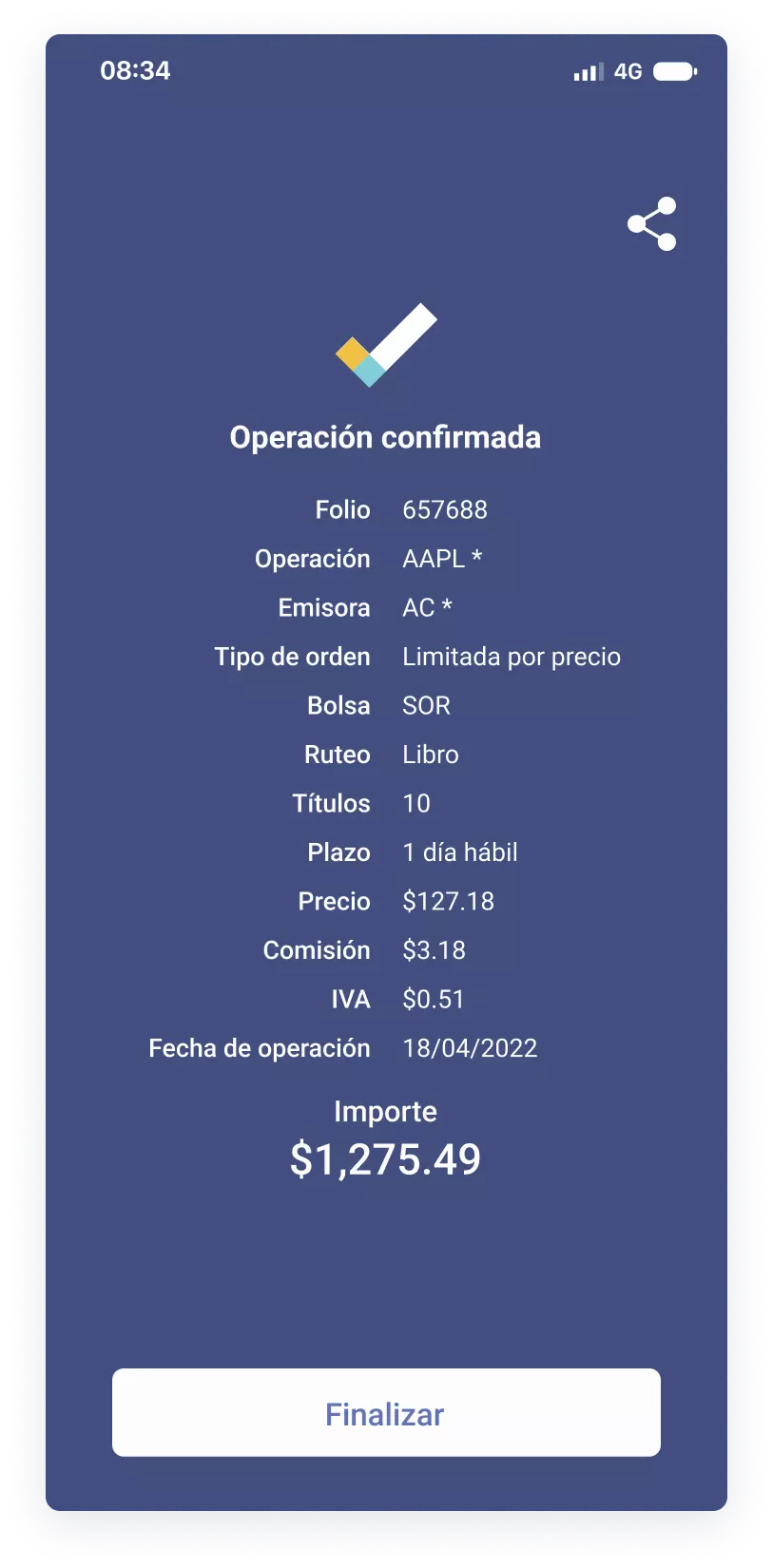Click the AAPL operation value
Viewport: 773px width, 1568px height.
click(442, 559)
